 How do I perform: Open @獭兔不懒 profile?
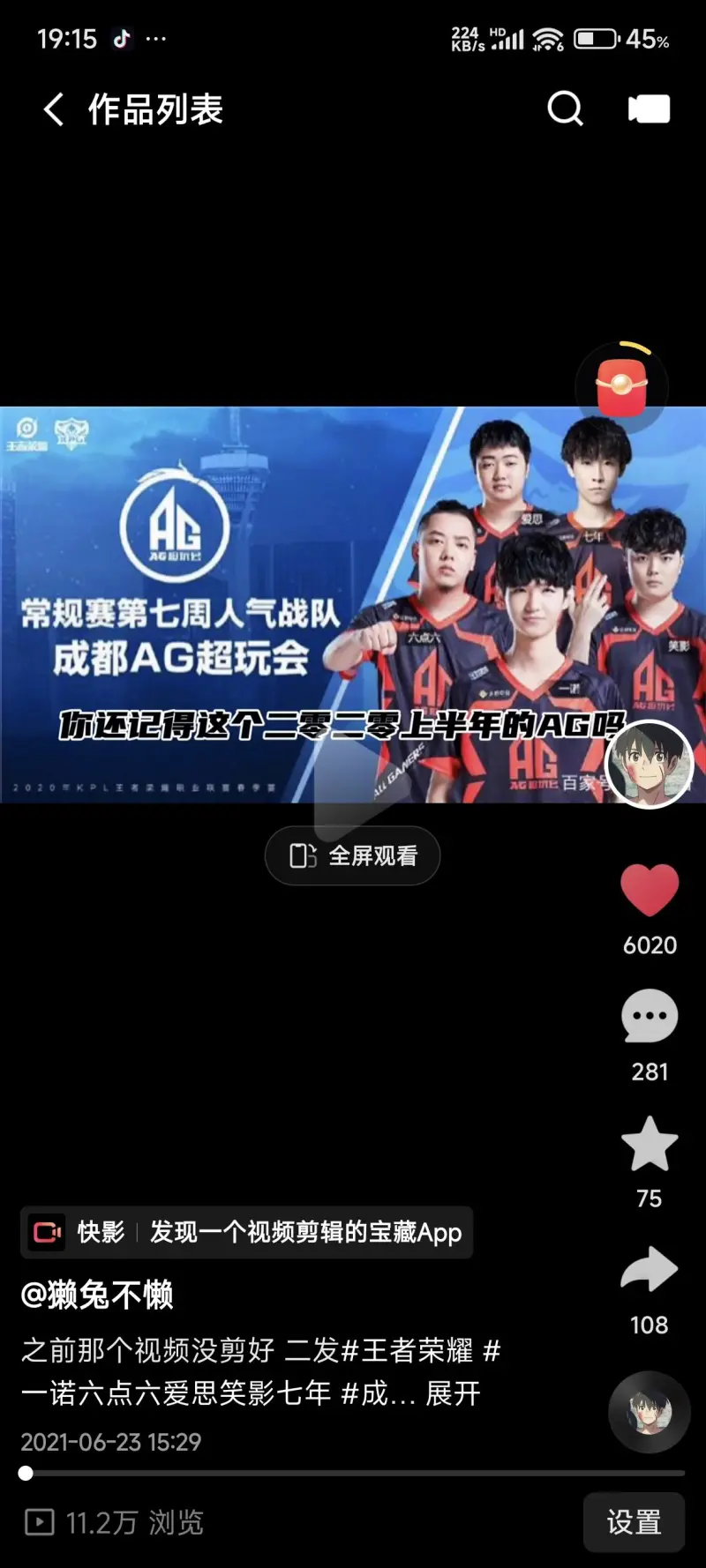(97, 1295)
